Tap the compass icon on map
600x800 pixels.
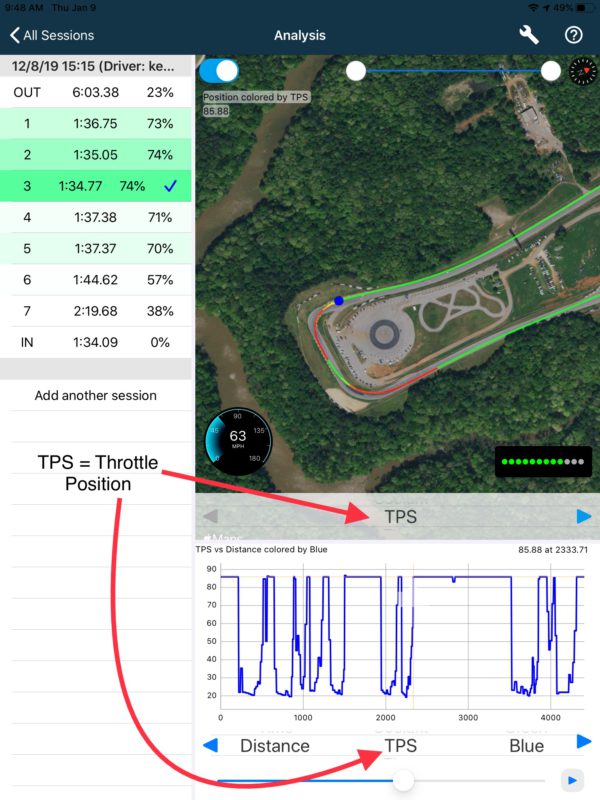[x=582, y=71]
